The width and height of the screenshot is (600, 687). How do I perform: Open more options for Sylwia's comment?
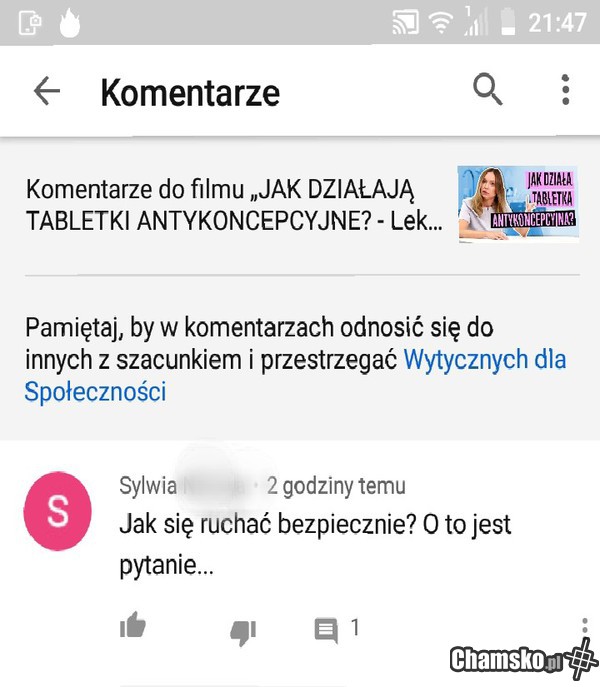[584, 627]
